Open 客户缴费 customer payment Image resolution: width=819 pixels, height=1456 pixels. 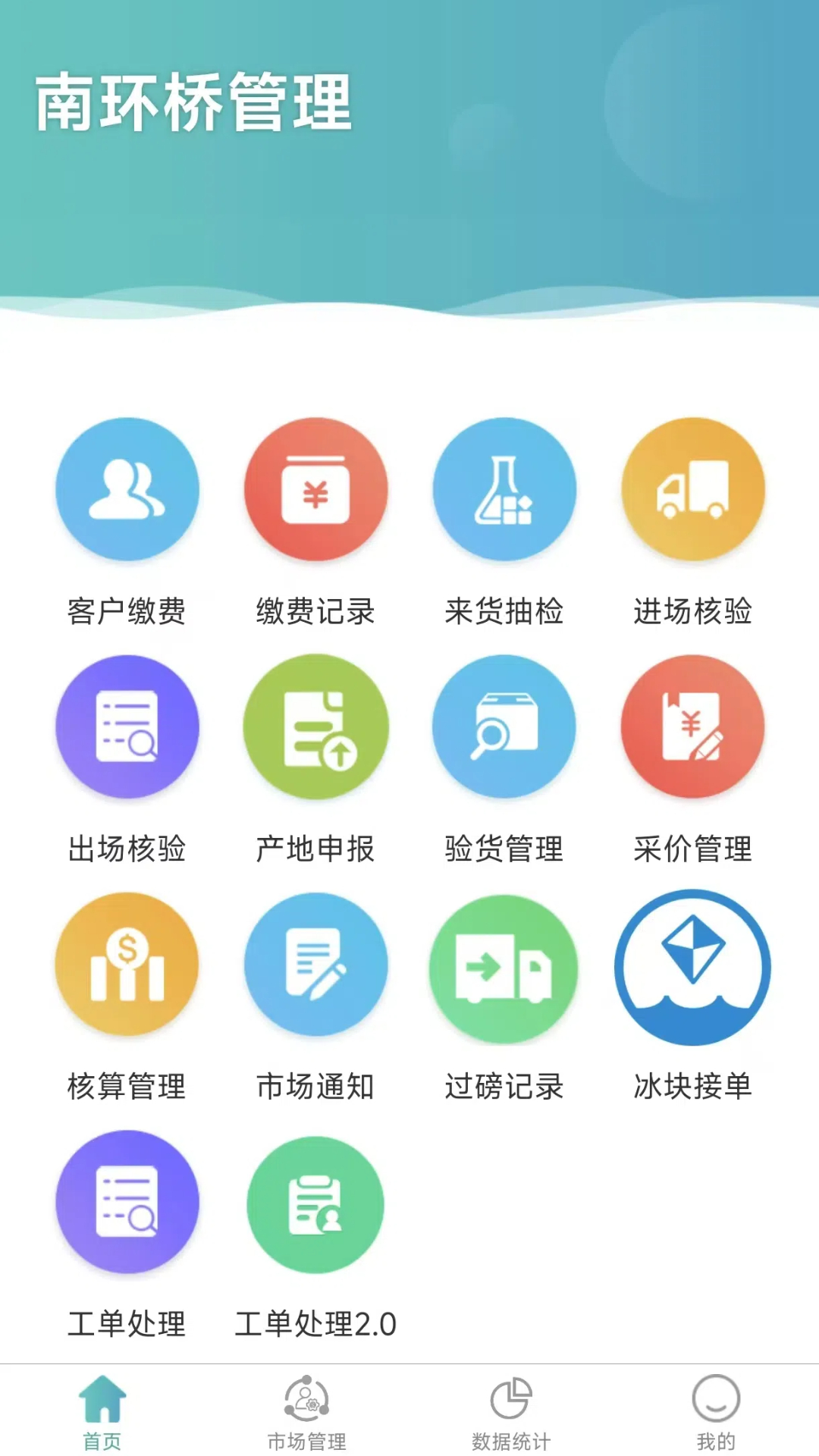(127, 490)
